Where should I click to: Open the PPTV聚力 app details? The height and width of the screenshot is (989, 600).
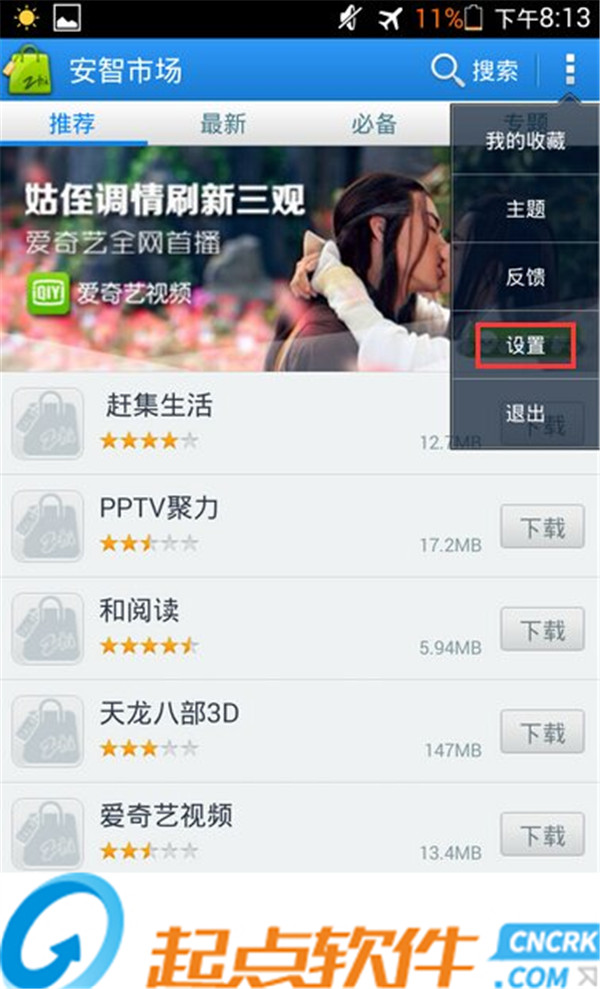click(x=200, y=526)
